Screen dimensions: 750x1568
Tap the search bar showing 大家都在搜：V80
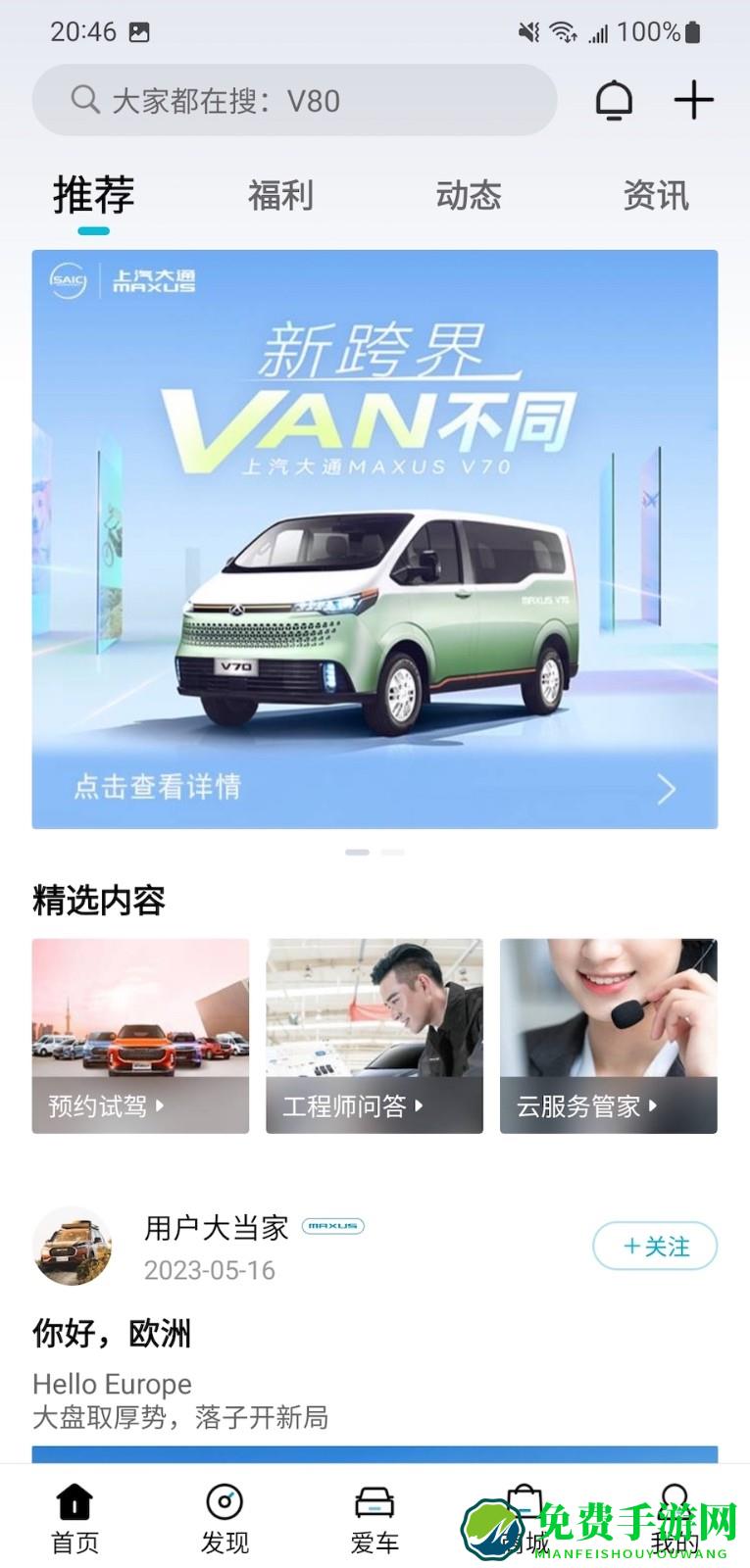(294, 99)
